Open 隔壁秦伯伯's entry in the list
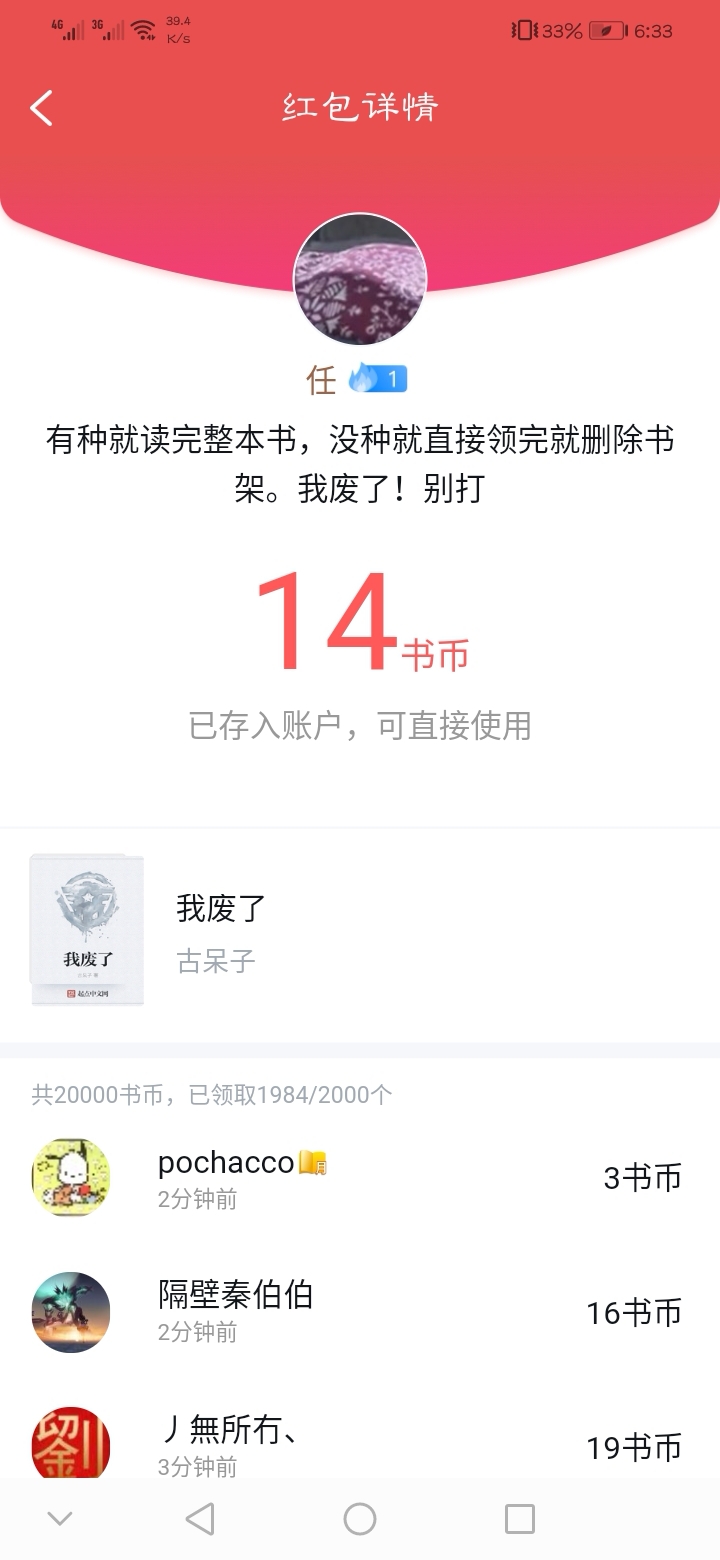 click(x=360, y=1312)
